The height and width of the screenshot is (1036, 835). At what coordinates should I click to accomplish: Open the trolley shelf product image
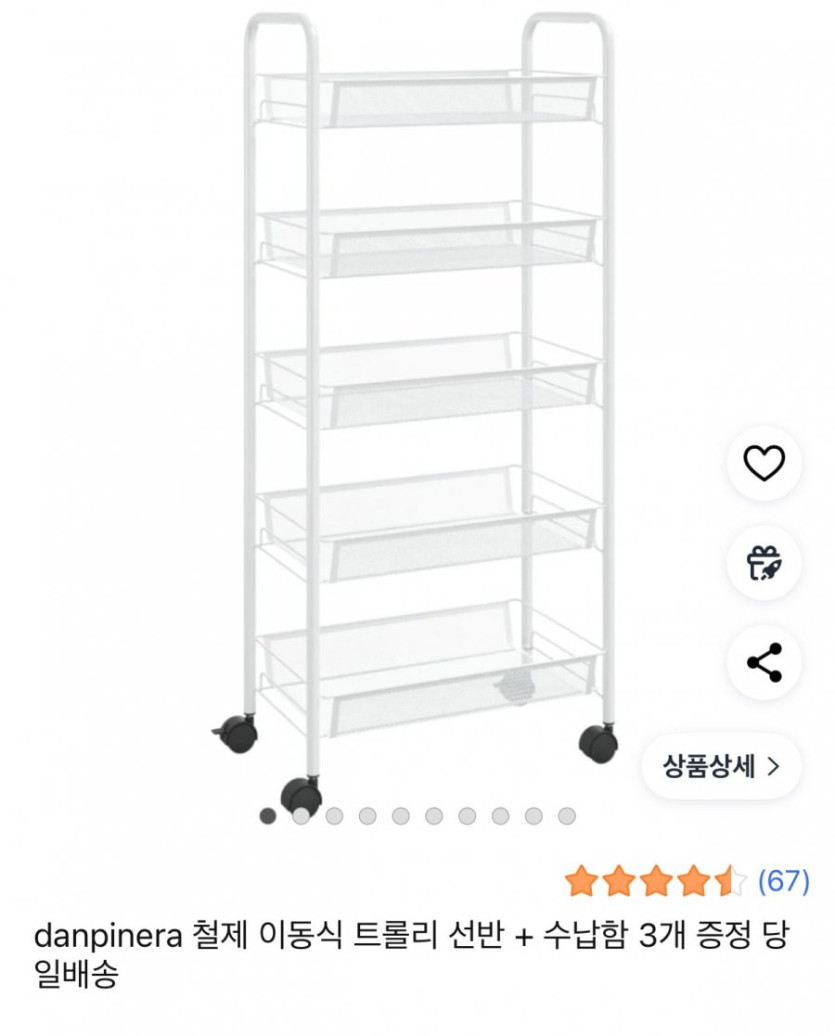(x=420, y=400)
